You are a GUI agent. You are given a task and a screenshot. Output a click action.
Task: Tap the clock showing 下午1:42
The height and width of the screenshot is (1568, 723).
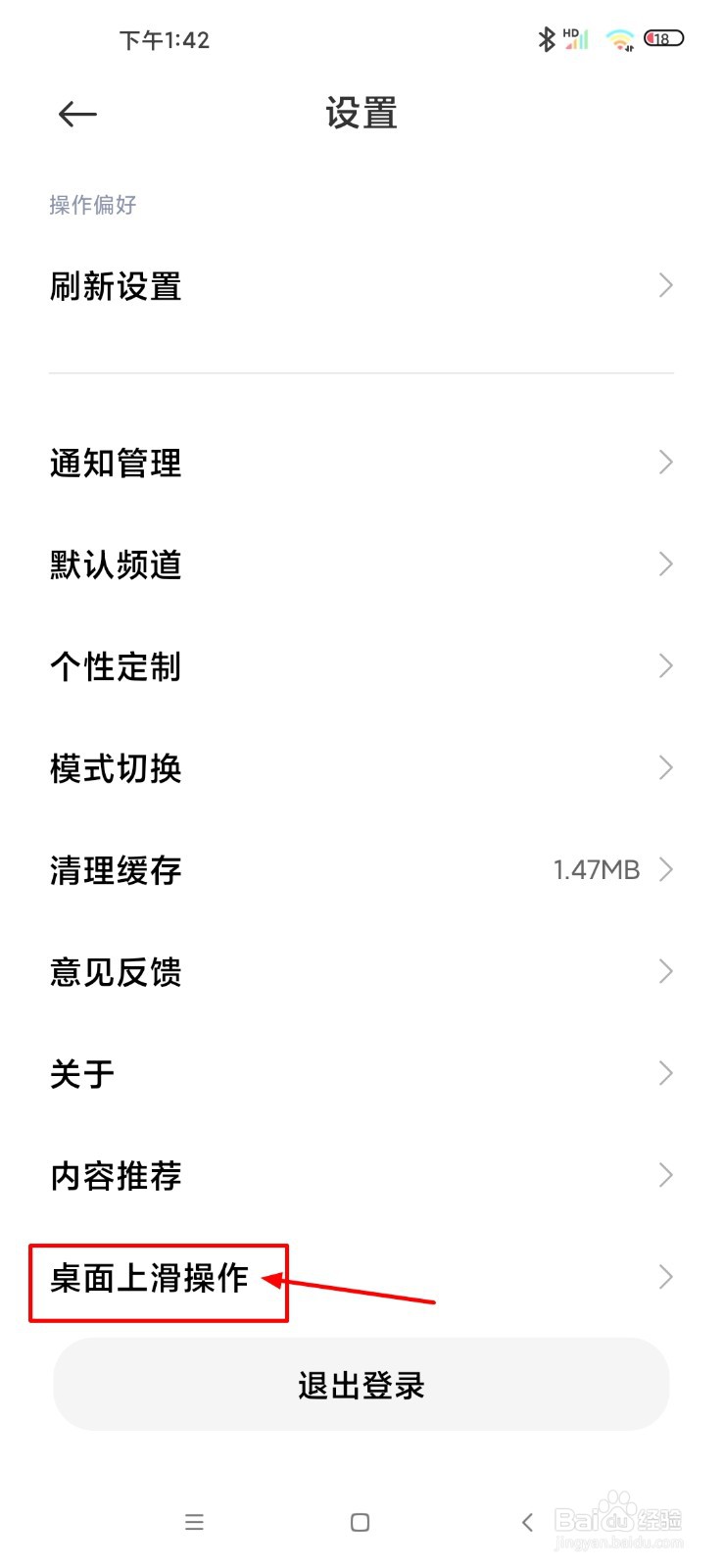tap(165, 39)
